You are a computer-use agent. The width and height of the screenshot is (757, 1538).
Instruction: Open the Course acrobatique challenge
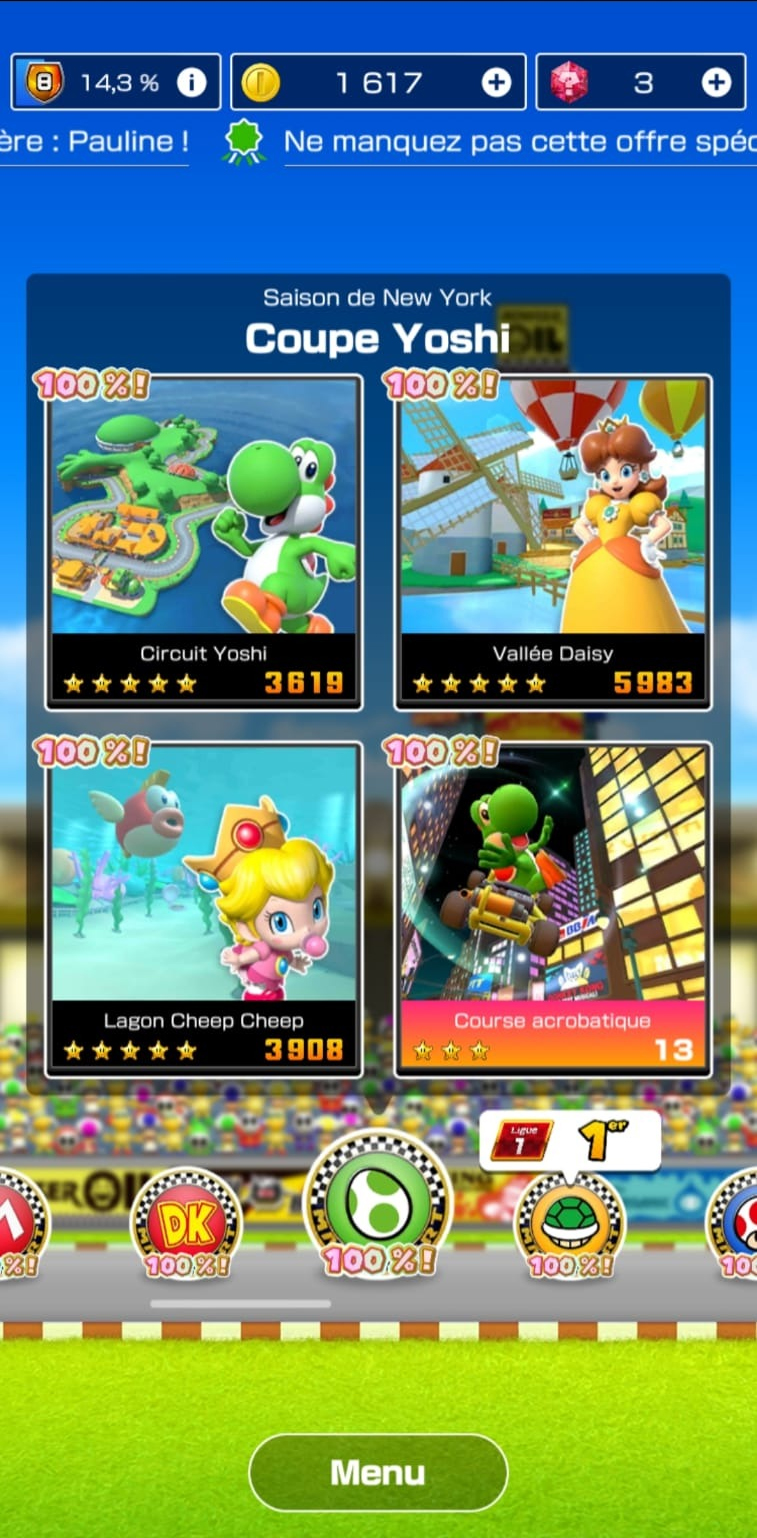553,900
